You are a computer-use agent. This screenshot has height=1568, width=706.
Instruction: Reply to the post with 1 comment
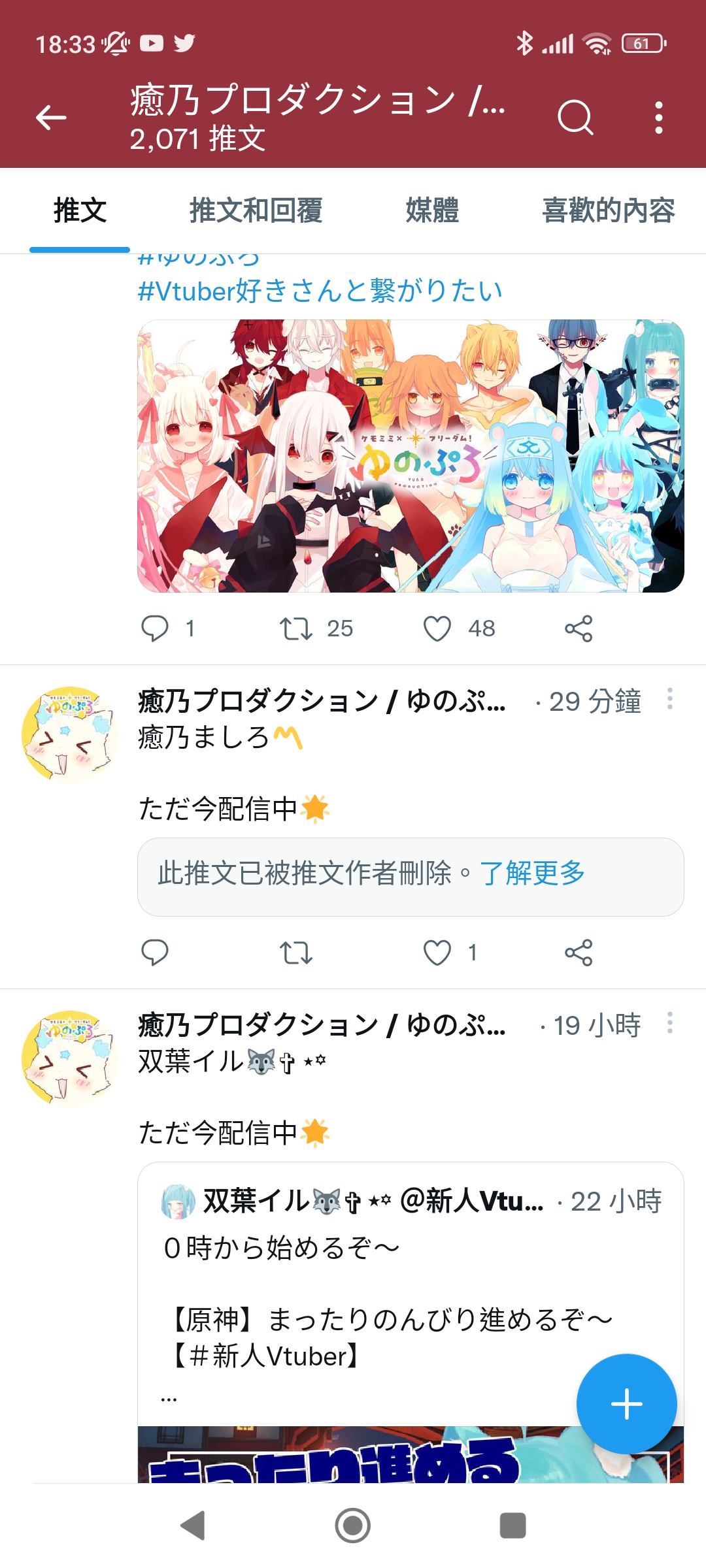coord(155,629)
